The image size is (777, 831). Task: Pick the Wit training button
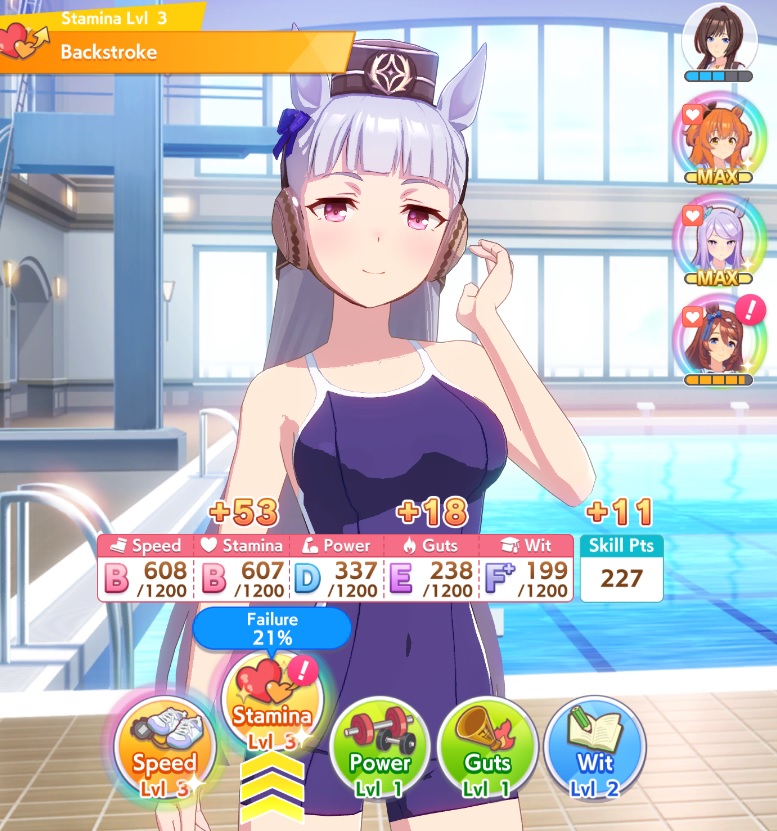pyautogui.click(x=594, y=745)
